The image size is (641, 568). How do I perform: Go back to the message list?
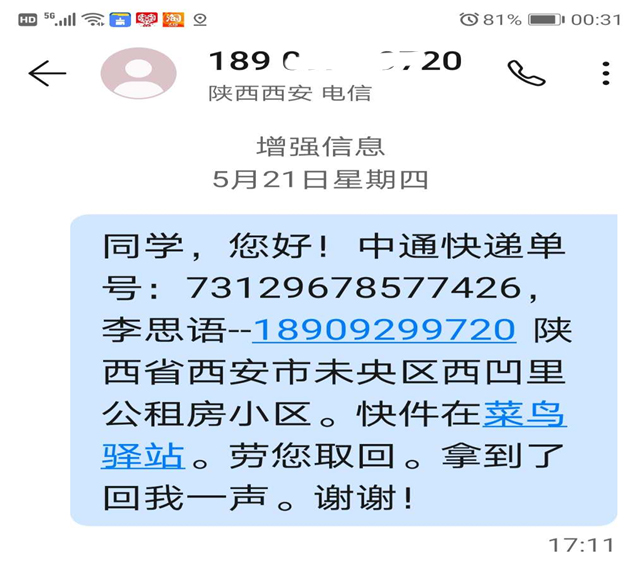coord(47,73)
